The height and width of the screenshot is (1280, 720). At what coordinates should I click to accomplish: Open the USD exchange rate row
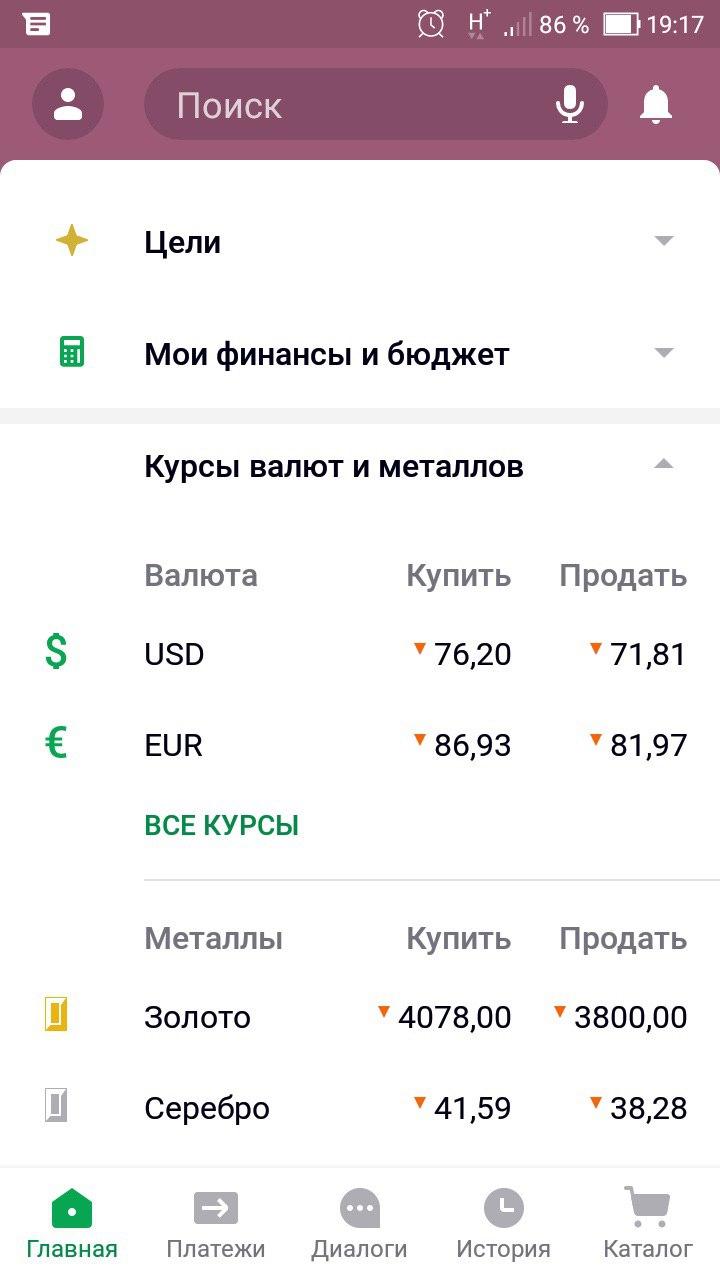[x=360, y=654]
